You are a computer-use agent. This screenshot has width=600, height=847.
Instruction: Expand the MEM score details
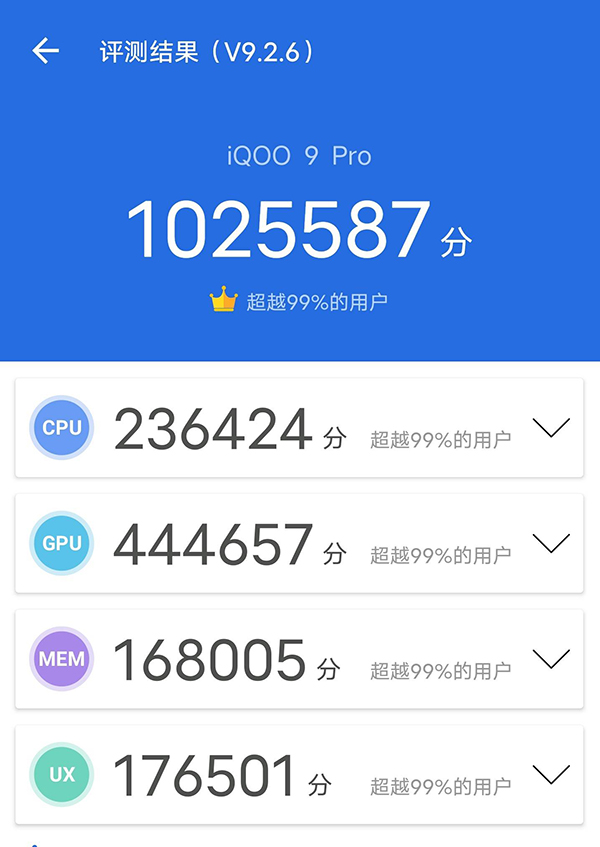click(x=551, y=659)
